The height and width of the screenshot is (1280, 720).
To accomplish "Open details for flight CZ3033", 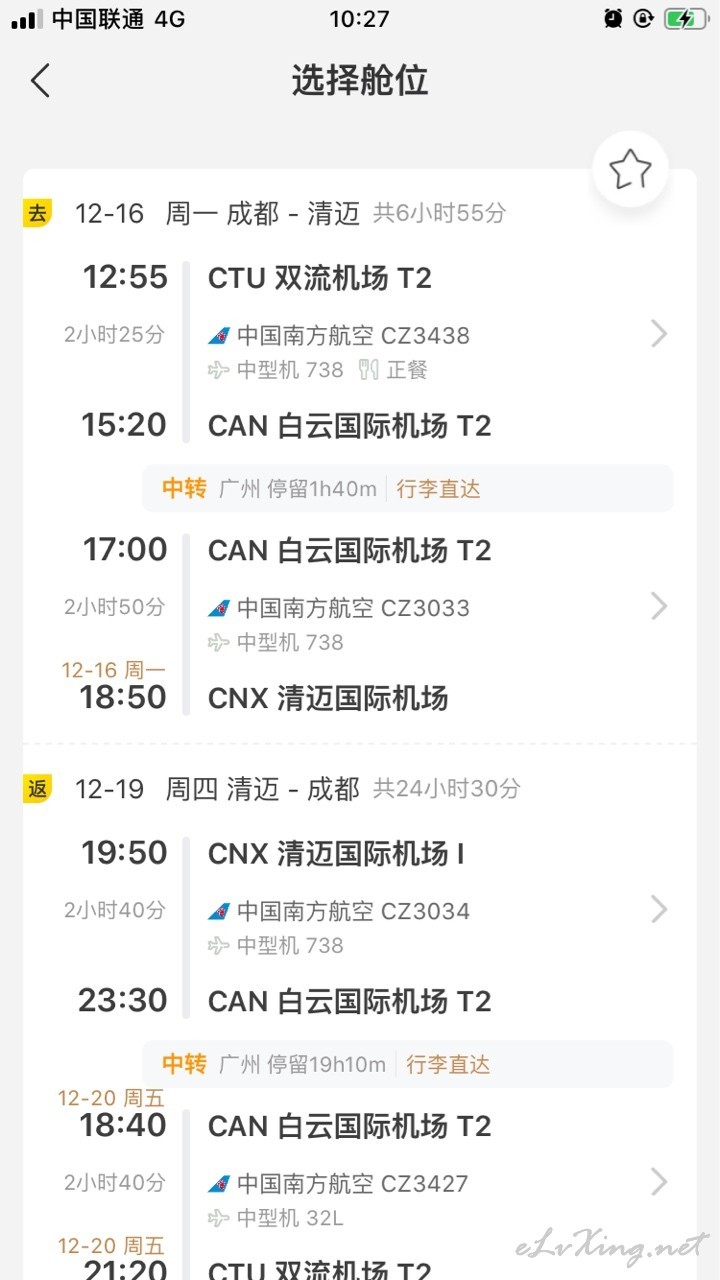I will coord(658,606).
